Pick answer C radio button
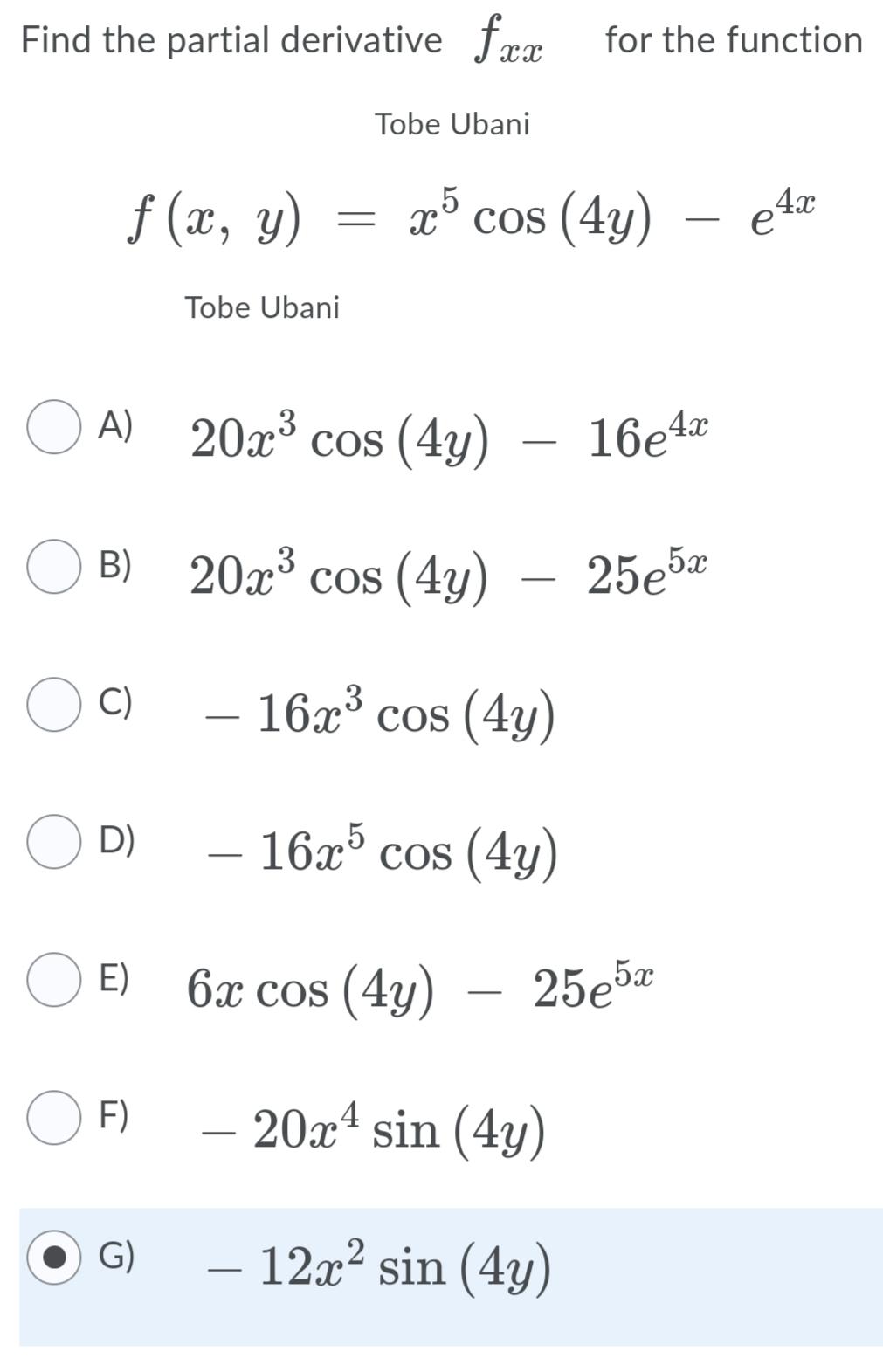The image size is (883, 1372). click(54, 704)
